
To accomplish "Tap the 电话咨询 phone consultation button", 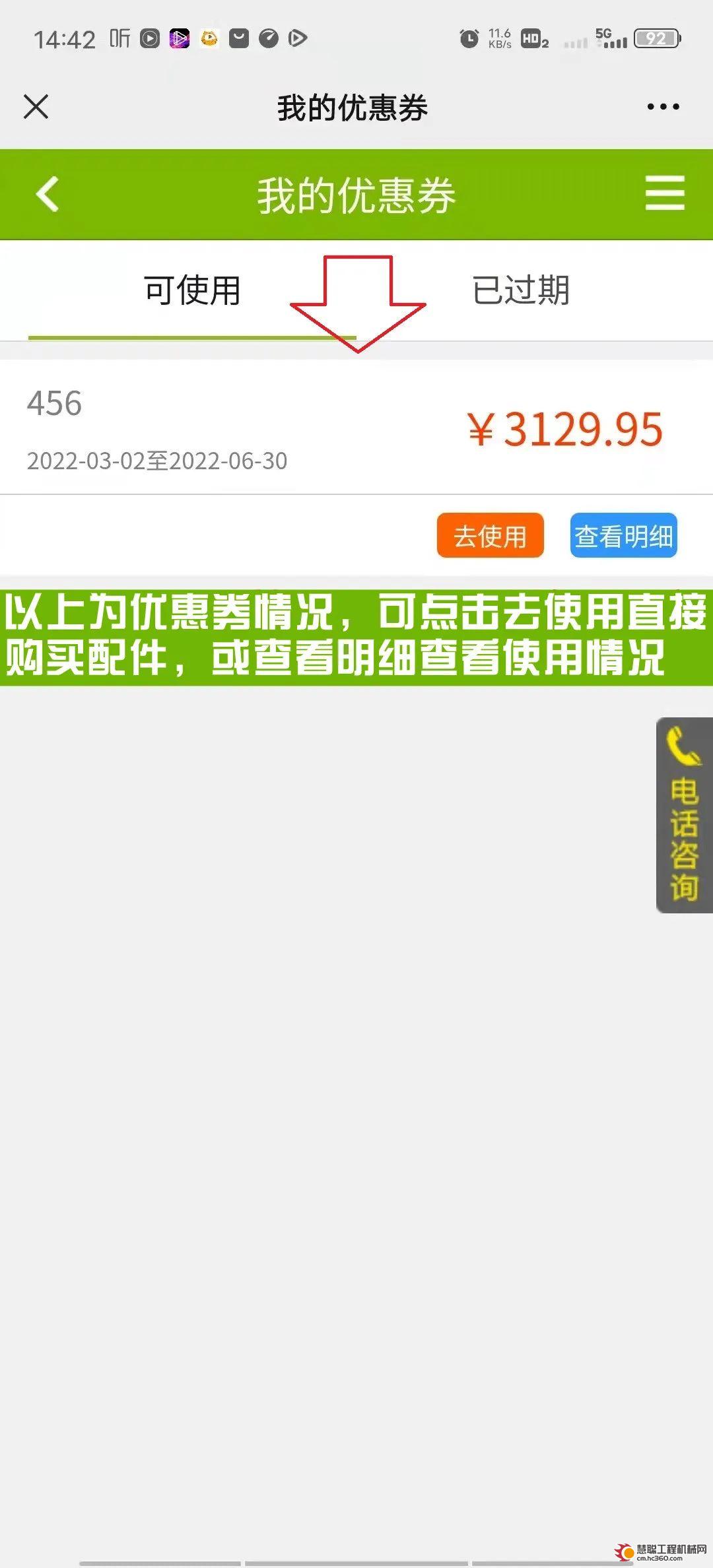I will (684, 815).
